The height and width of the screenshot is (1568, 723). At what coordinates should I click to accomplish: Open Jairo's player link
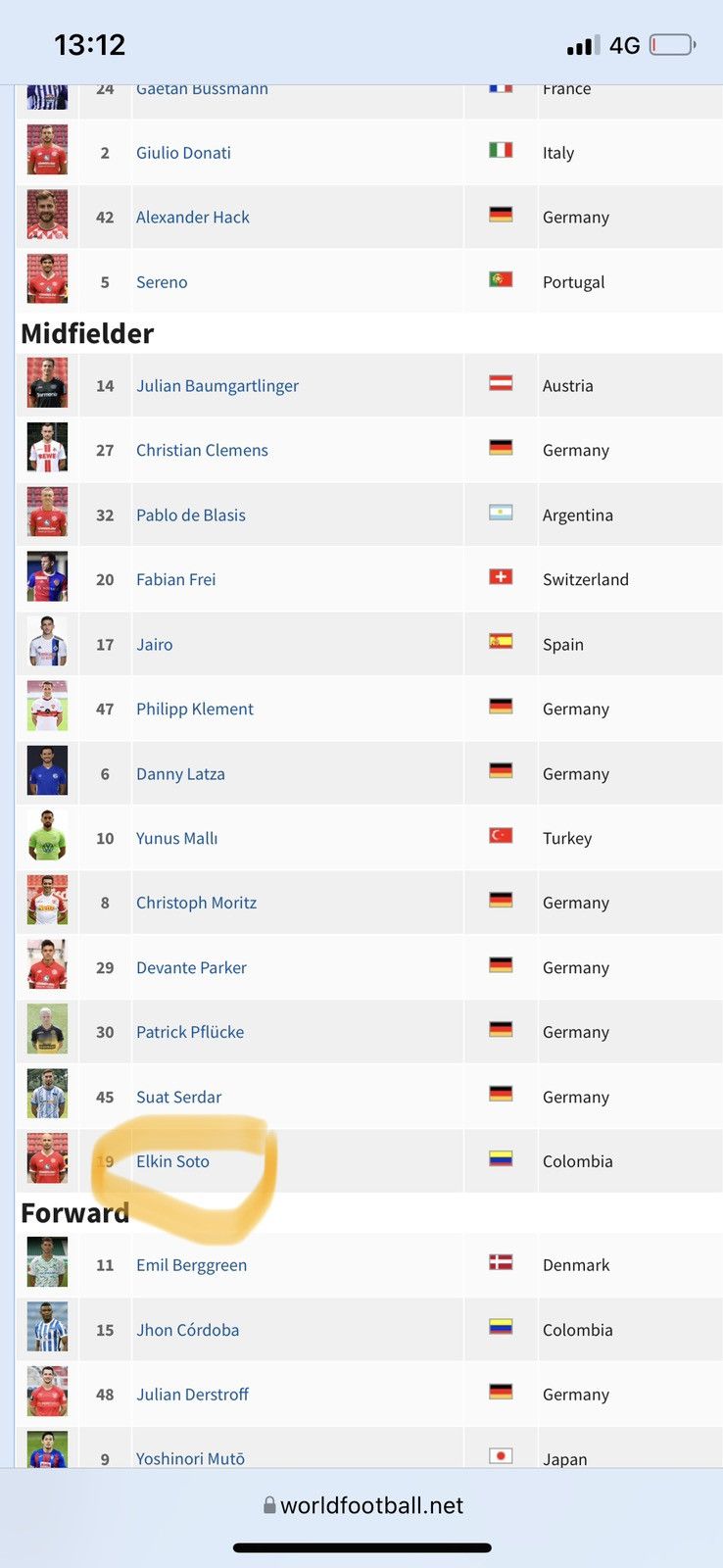coord(155,645)
